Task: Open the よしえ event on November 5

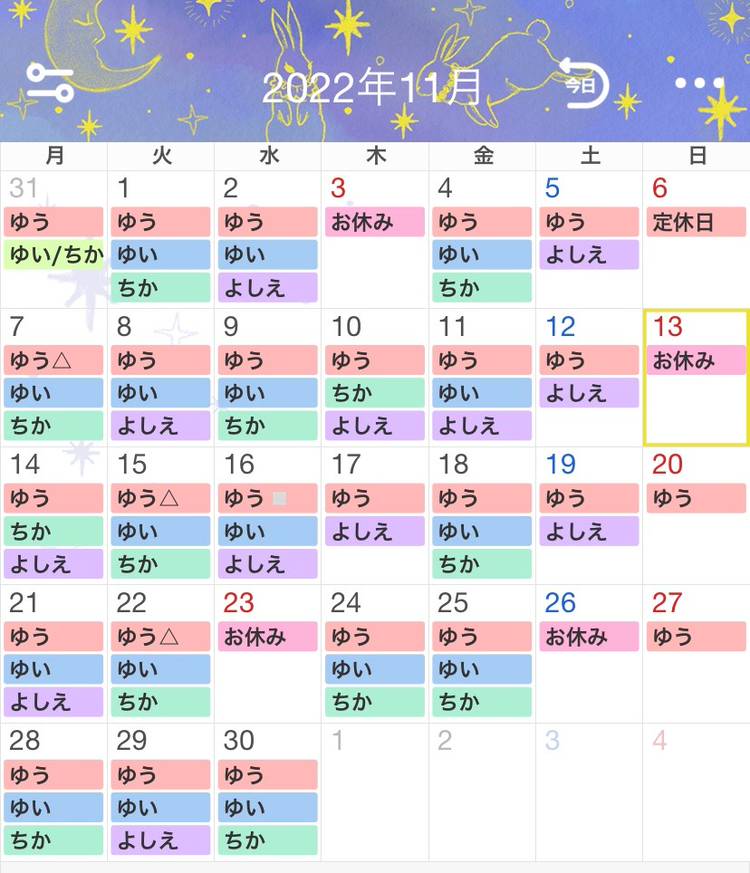Action: pyautogui.click(x=589, y=255)
